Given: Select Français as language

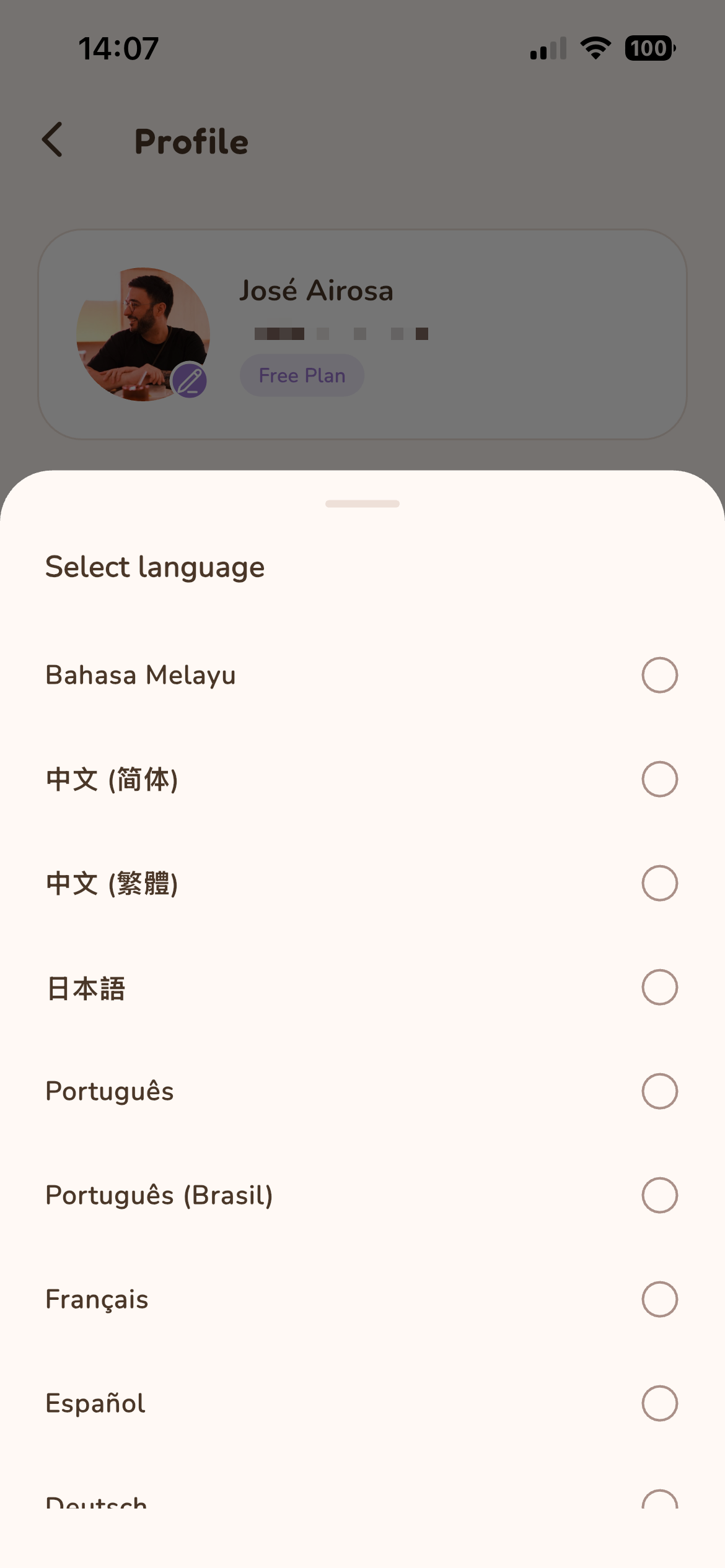Looking at the screenshot, I should (659, 1299).
